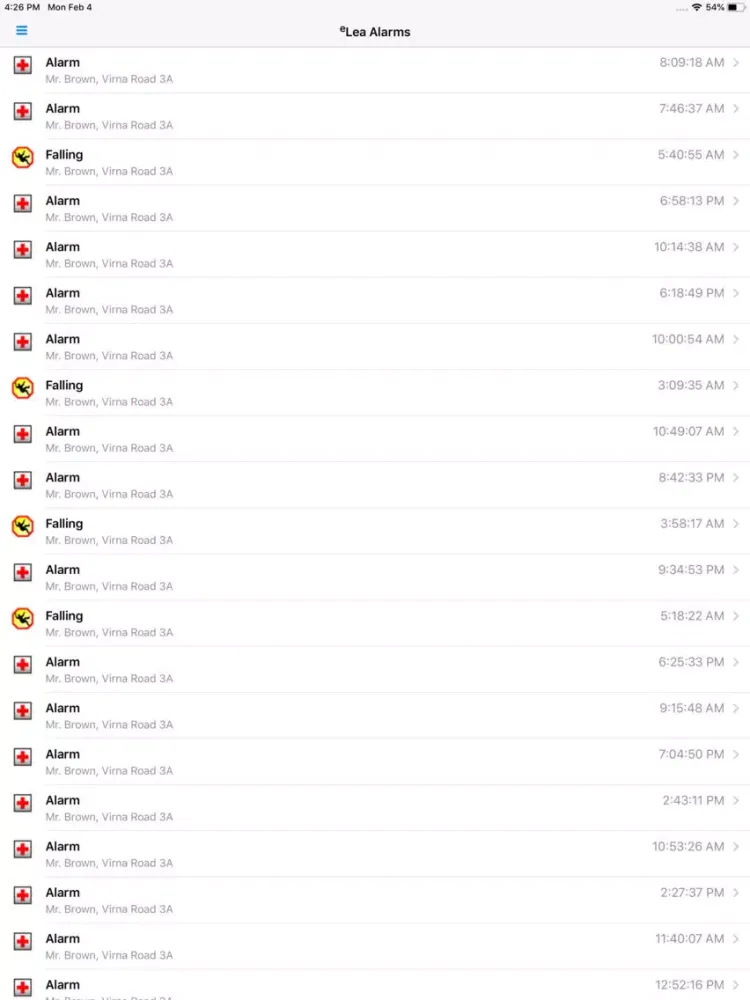Select the Alarm from 8:42:33 PM
This screenshot has height=1000, width=750.
tap(375, 485)
